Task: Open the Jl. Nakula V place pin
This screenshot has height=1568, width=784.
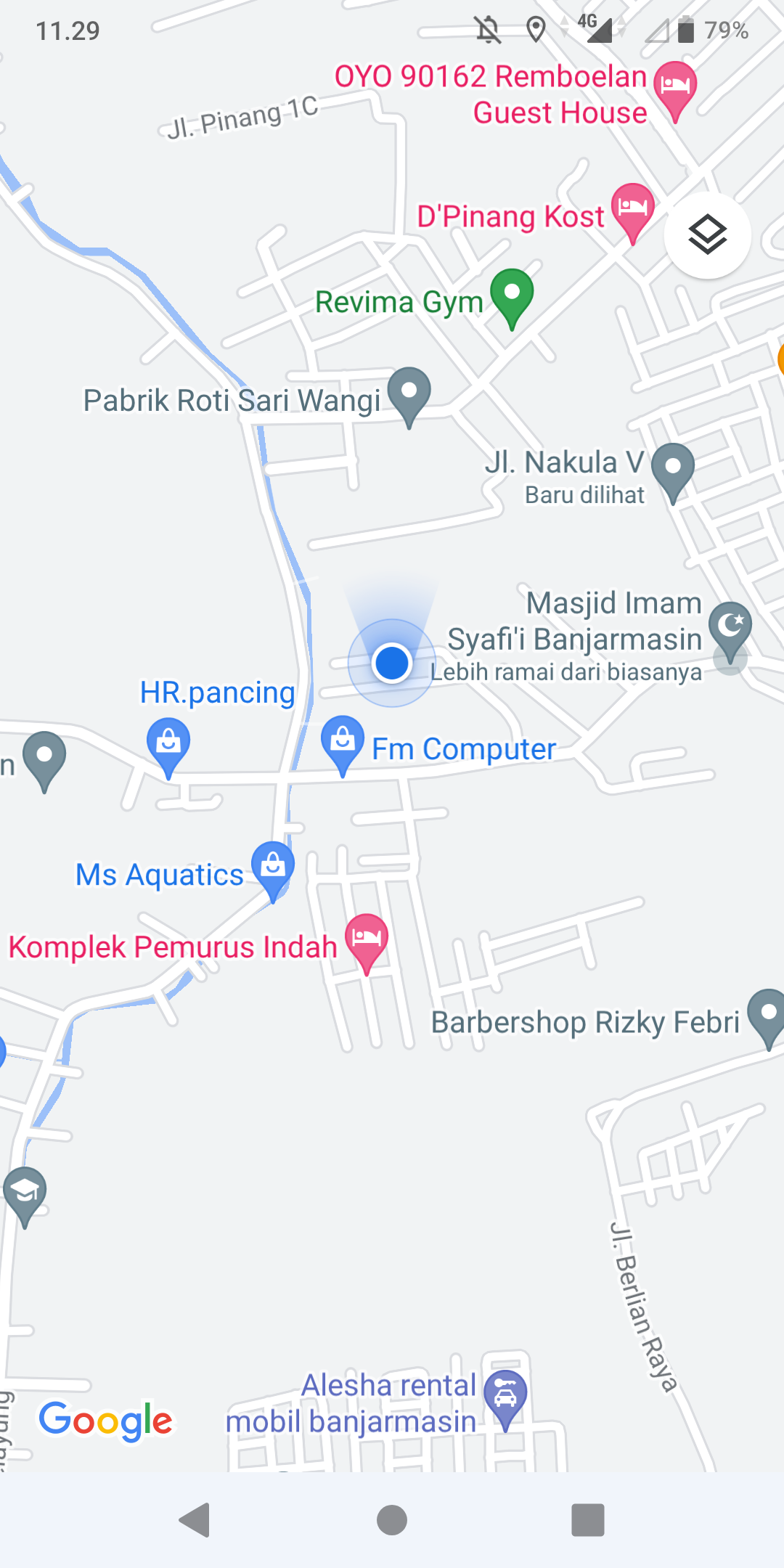Action: coord(673,469)
